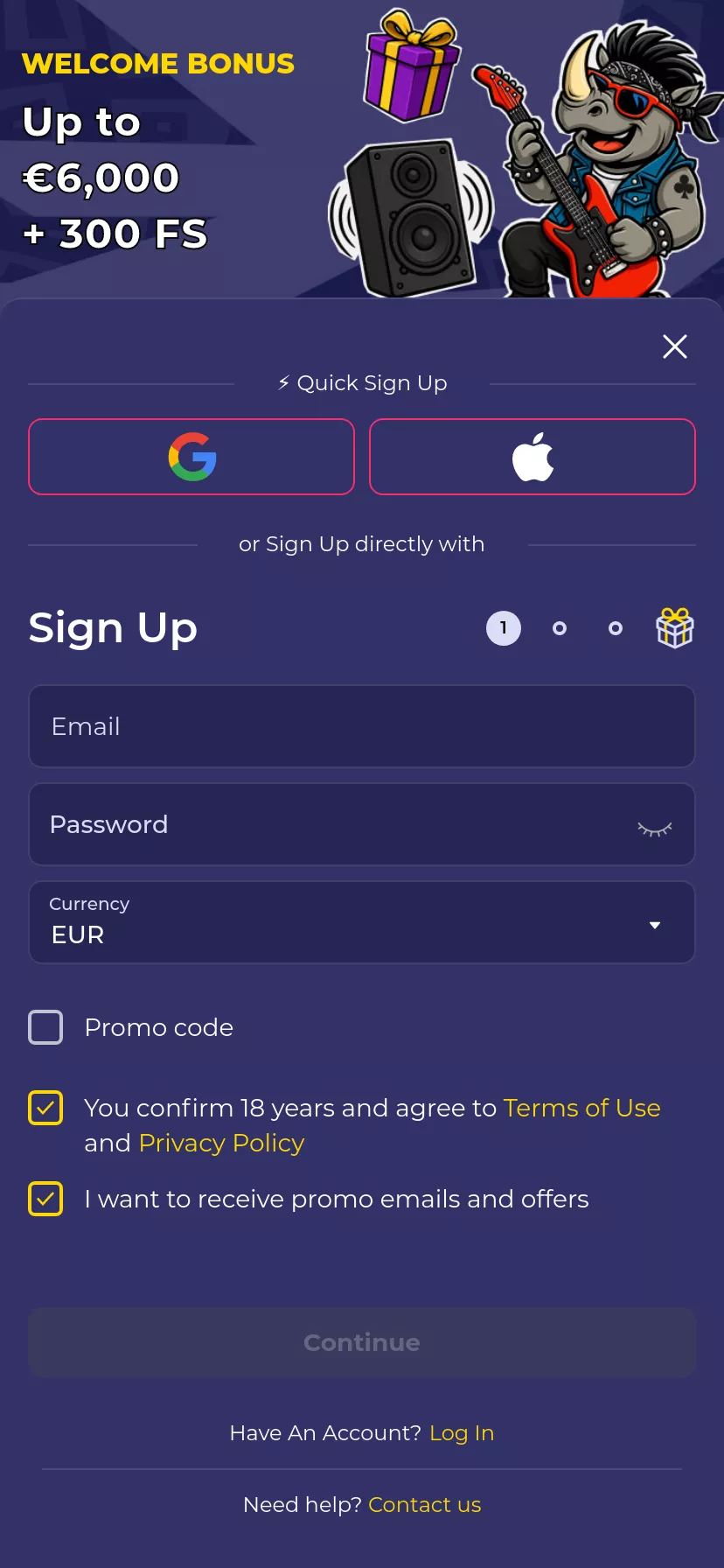Open the Terms of Use link
724x1568 pixels.
coord(581,1108)
